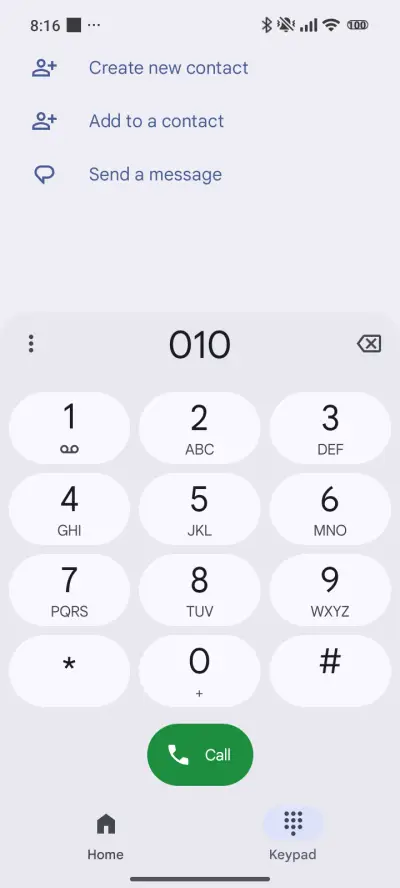Tap the 3 DEF key
The image size is (400, 888).
point(330,428)
